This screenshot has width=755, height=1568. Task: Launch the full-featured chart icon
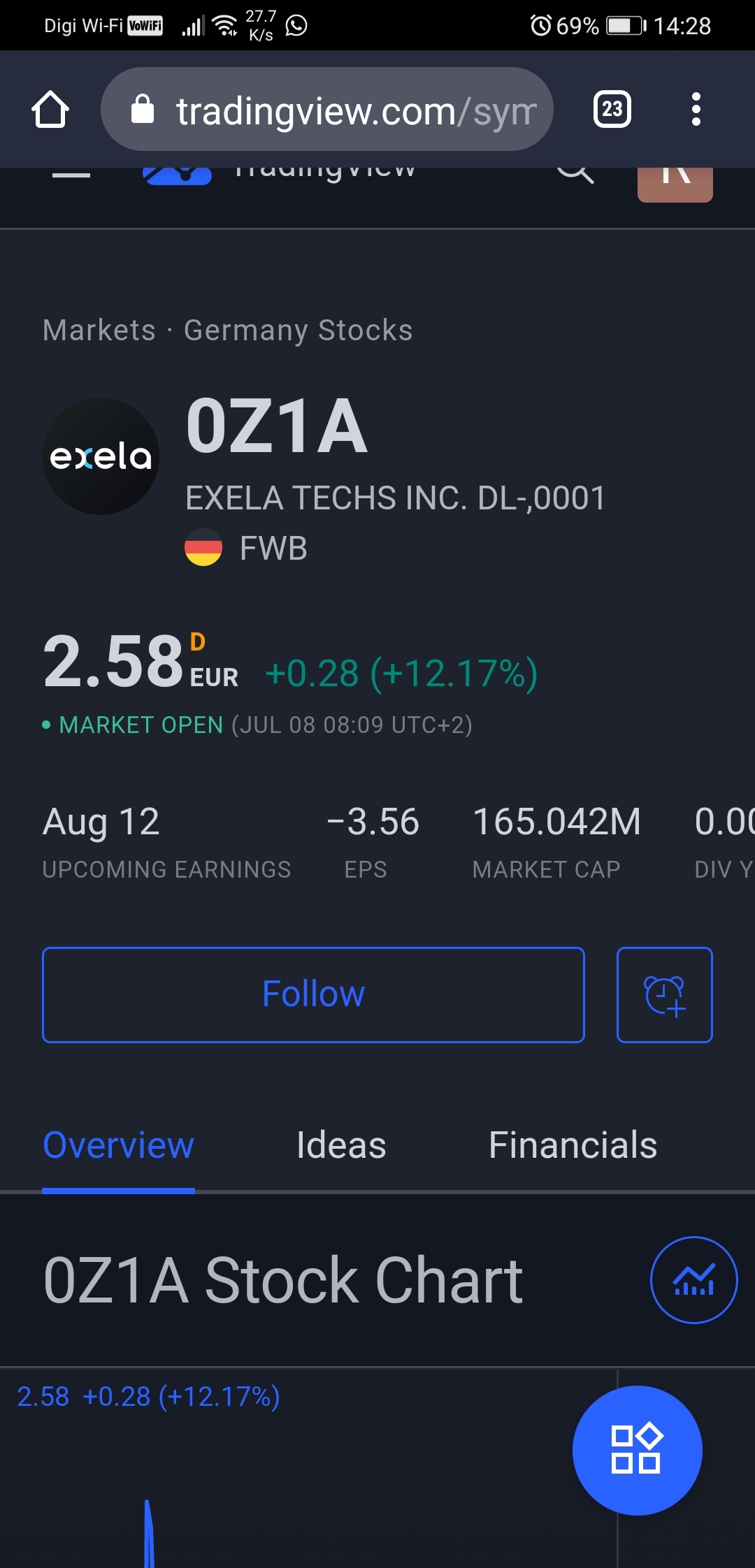(x=693, y=1279)
